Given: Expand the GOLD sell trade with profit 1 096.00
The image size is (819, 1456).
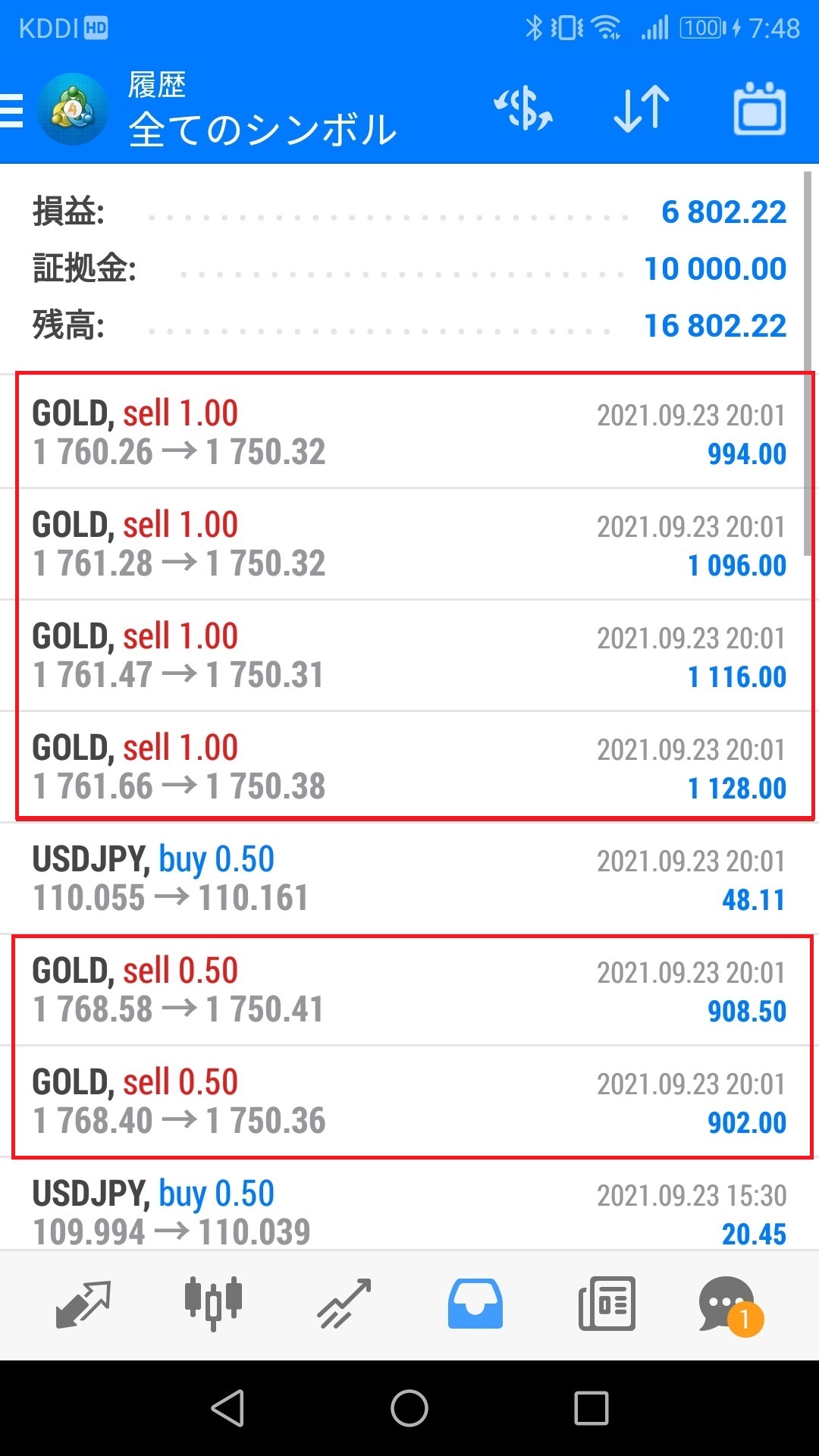Looking at the screenshot, I should pyautogui.click(x=409, y=544).
